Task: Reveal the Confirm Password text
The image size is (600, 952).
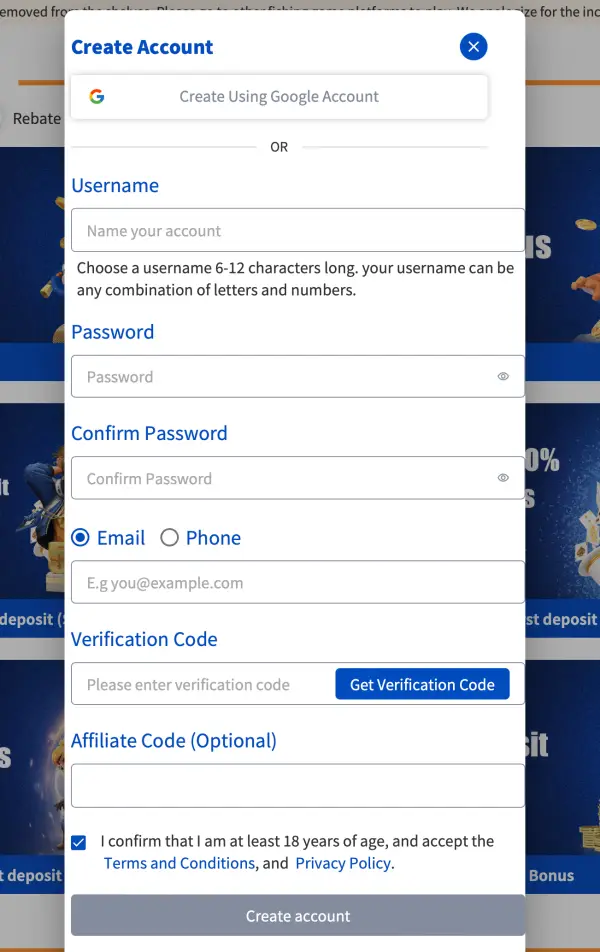Action: coord(503,479)
